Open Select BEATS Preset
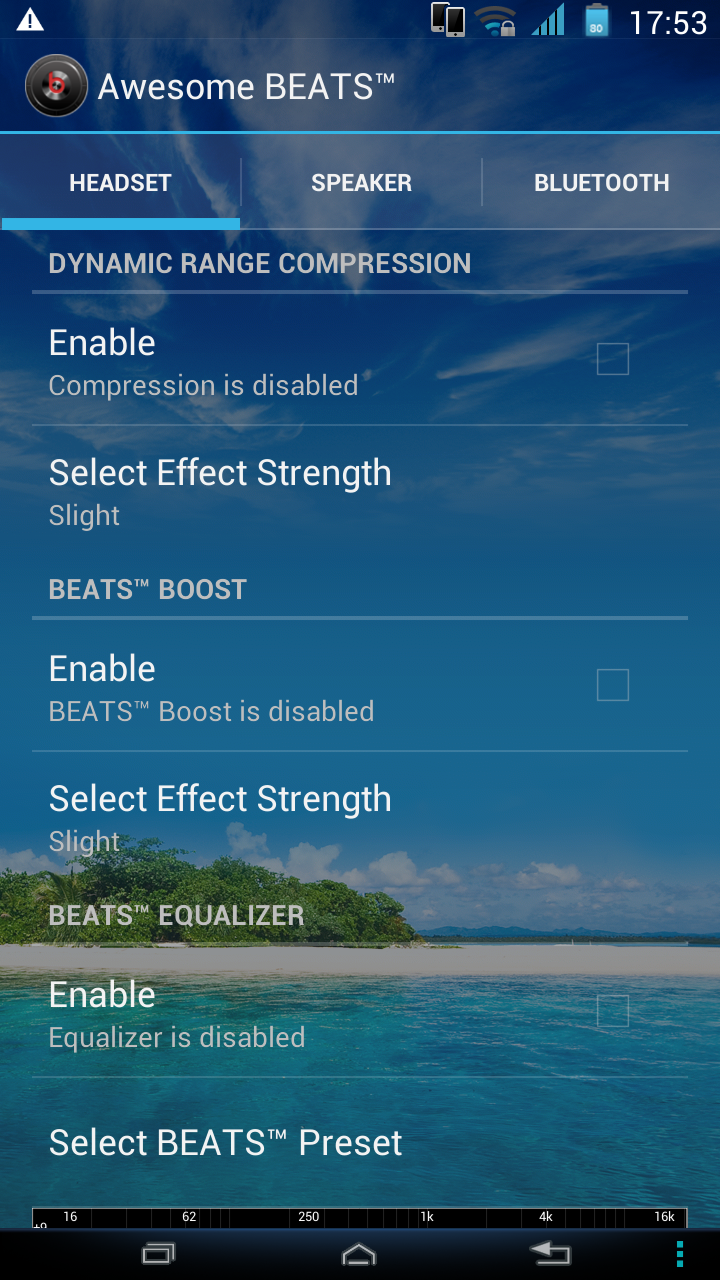This screenshot has height=1280, width=720. pos(360,1143)
